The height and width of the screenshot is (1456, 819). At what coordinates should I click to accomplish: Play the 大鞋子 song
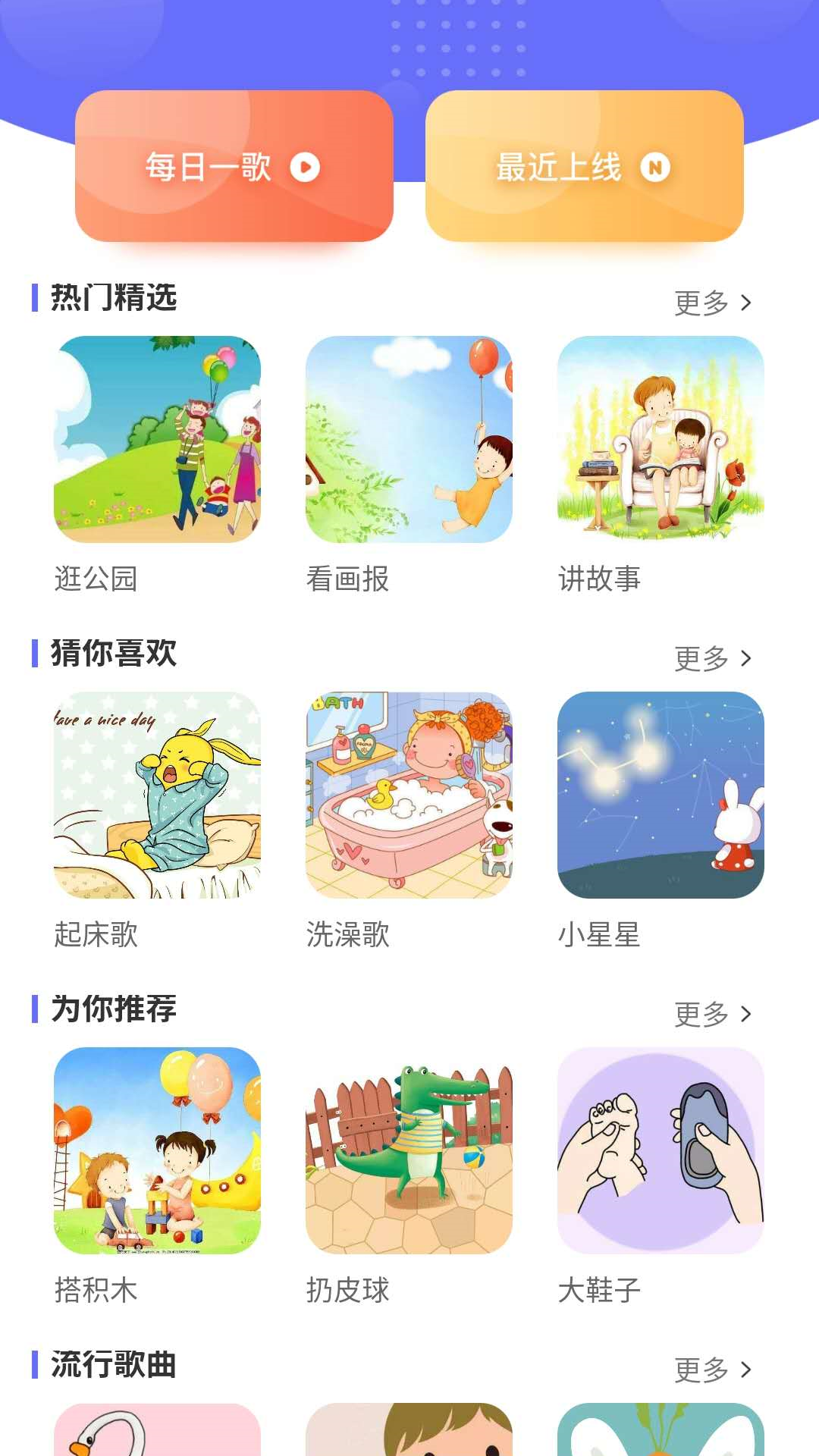(x=661, y=1150)
